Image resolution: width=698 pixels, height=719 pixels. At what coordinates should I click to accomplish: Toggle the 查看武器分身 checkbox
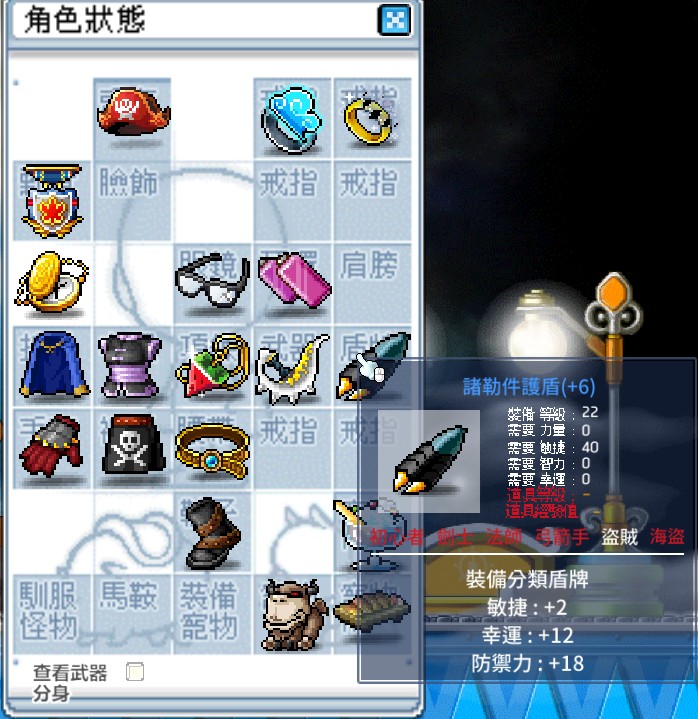(x=135, y=672)
